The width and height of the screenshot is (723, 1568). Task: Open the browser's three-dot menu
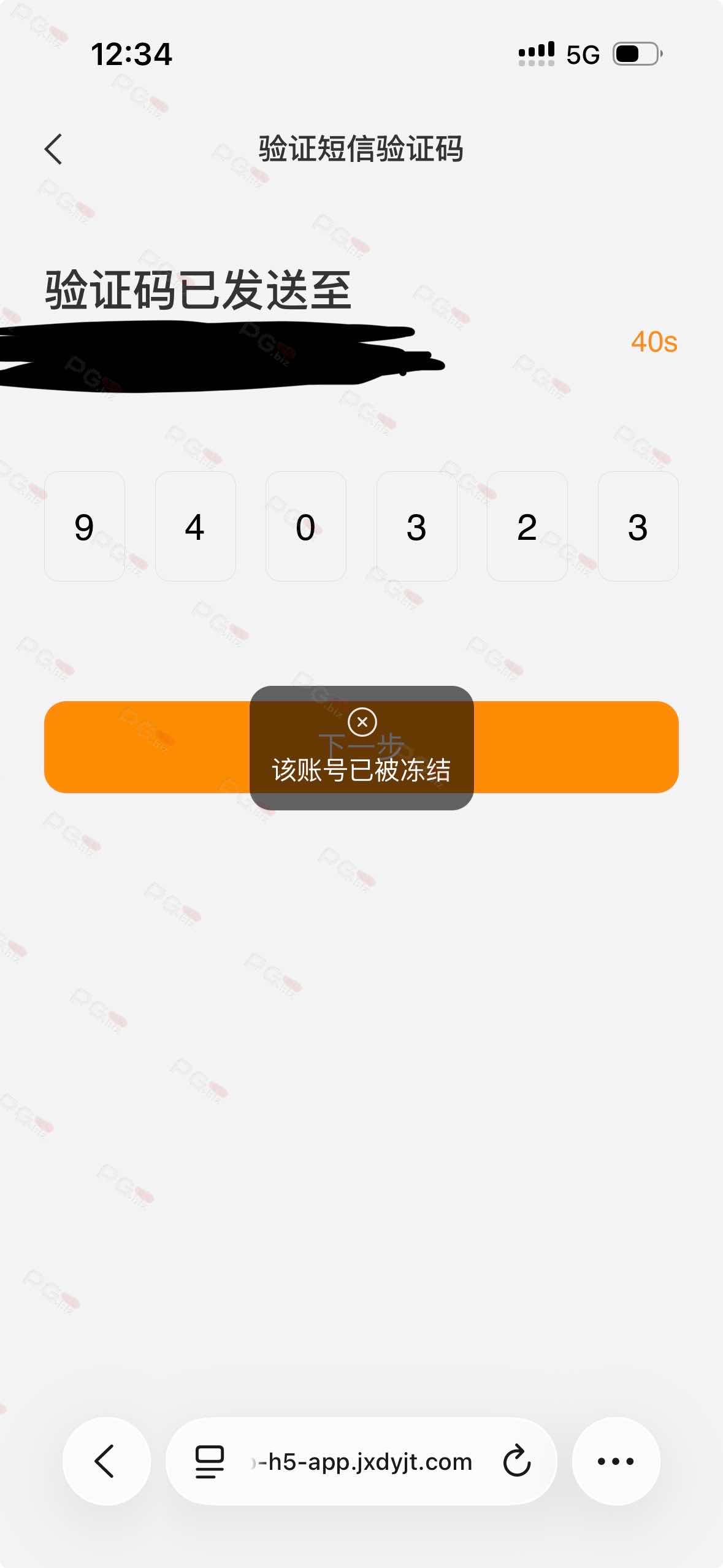tap(616, 1461)
